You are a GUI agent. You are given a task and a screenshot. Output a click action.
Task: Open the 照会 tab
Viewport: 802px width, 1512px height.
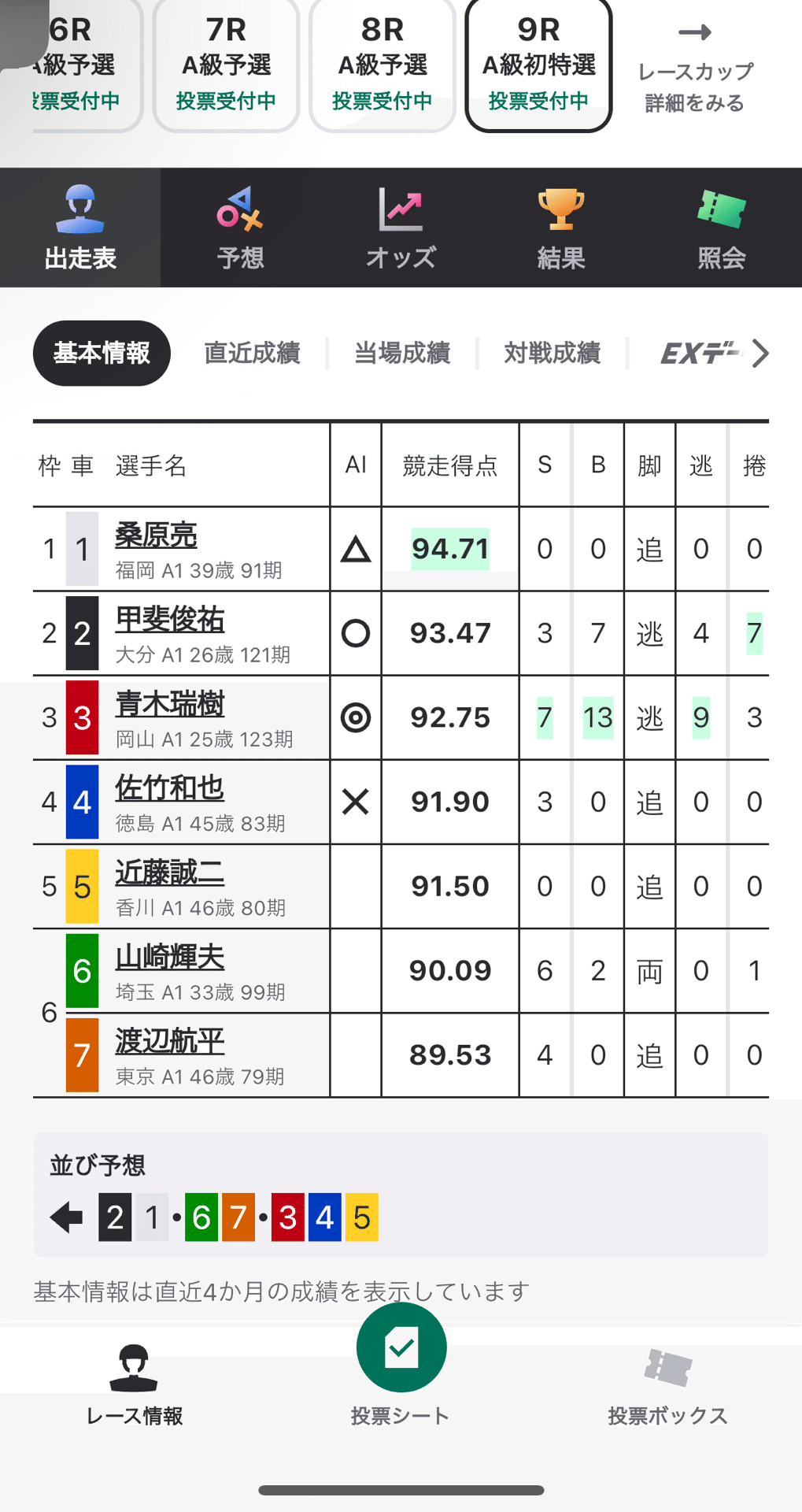[x=721, y=228]
